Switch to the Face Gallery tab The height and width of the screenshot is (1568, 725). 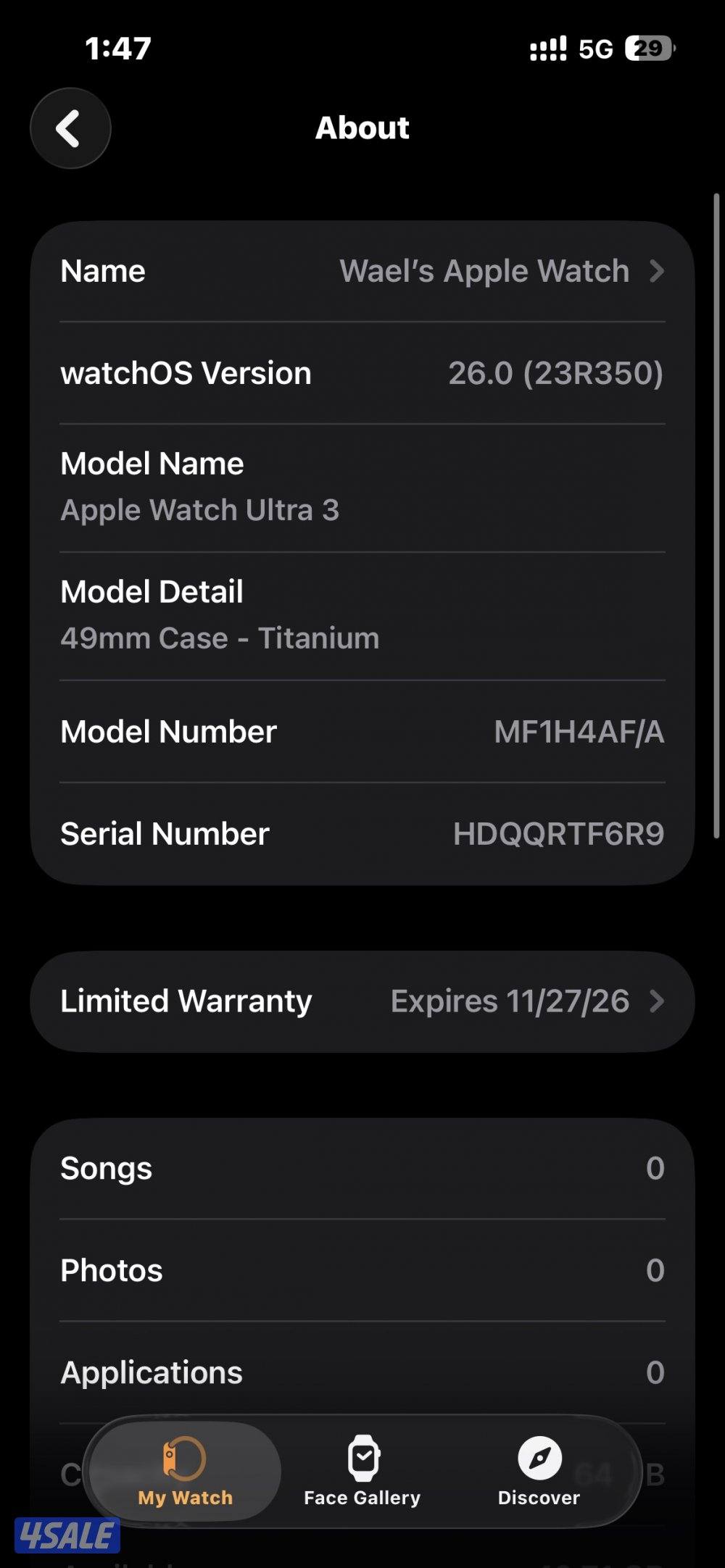(362, 1471)
